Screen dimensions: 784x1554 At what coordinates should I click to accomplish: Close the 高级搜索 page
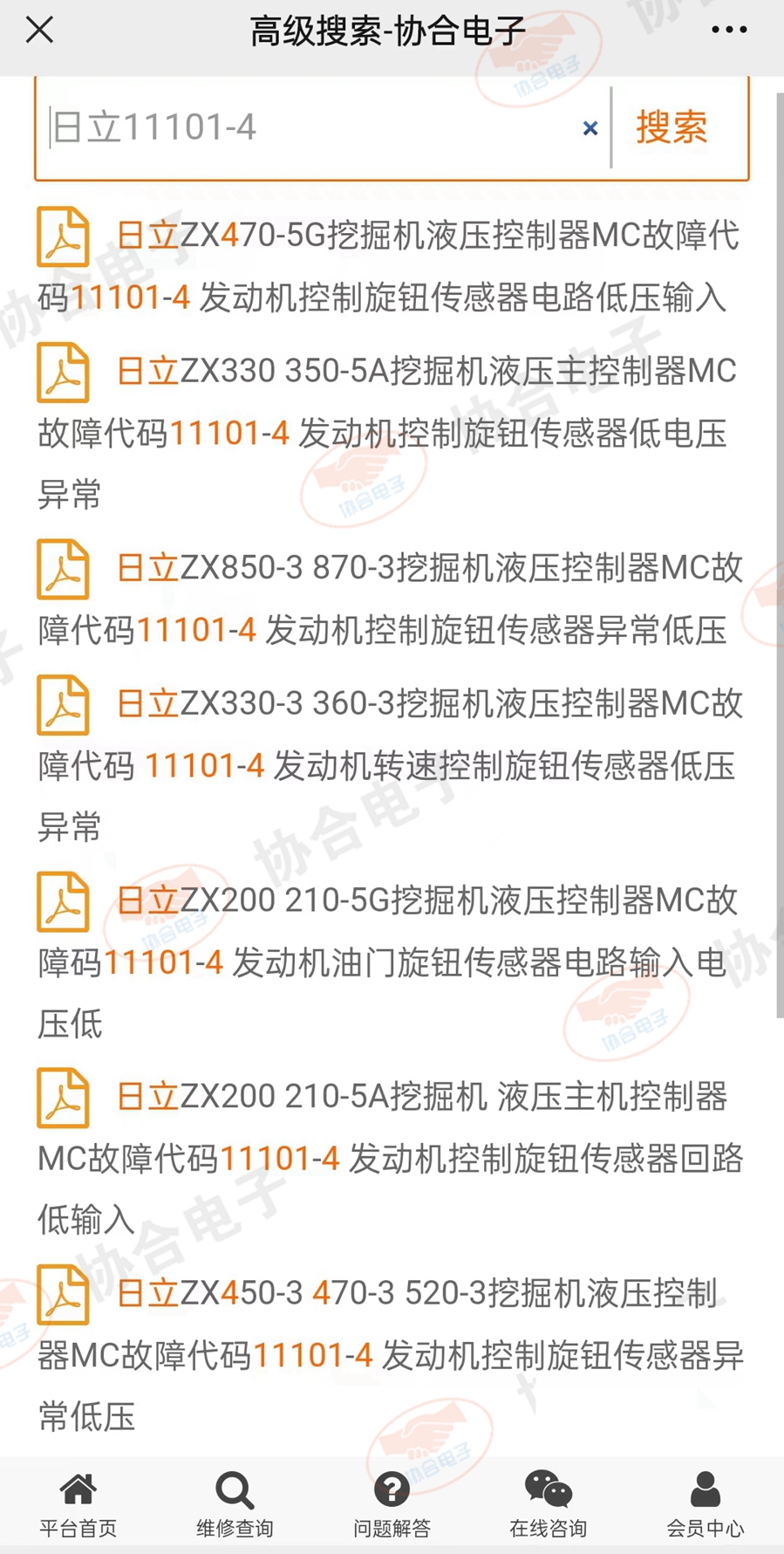[x=39, y=30]
